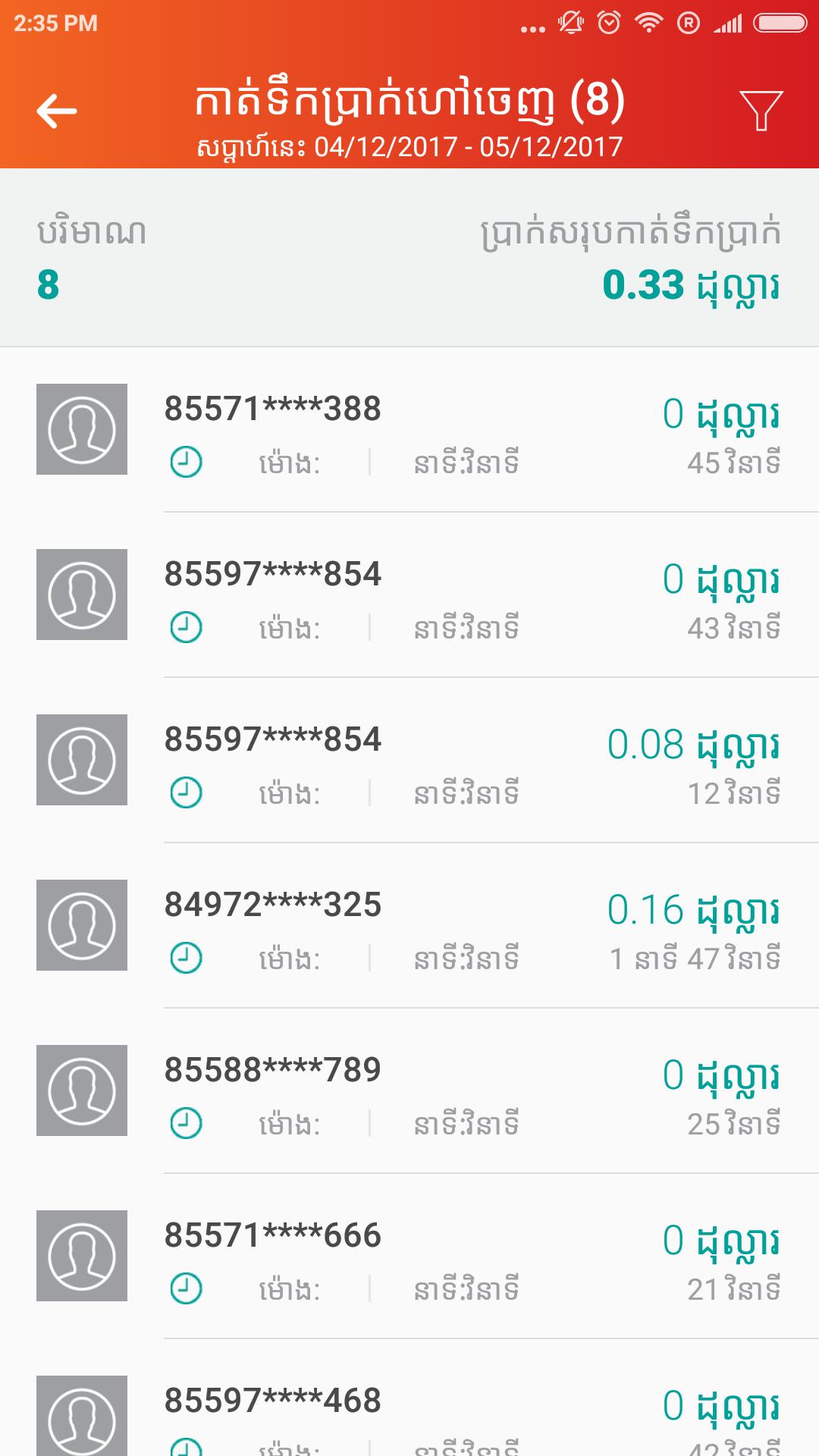
Task: Select call record 85571****666
Action: pos(409,1257)
